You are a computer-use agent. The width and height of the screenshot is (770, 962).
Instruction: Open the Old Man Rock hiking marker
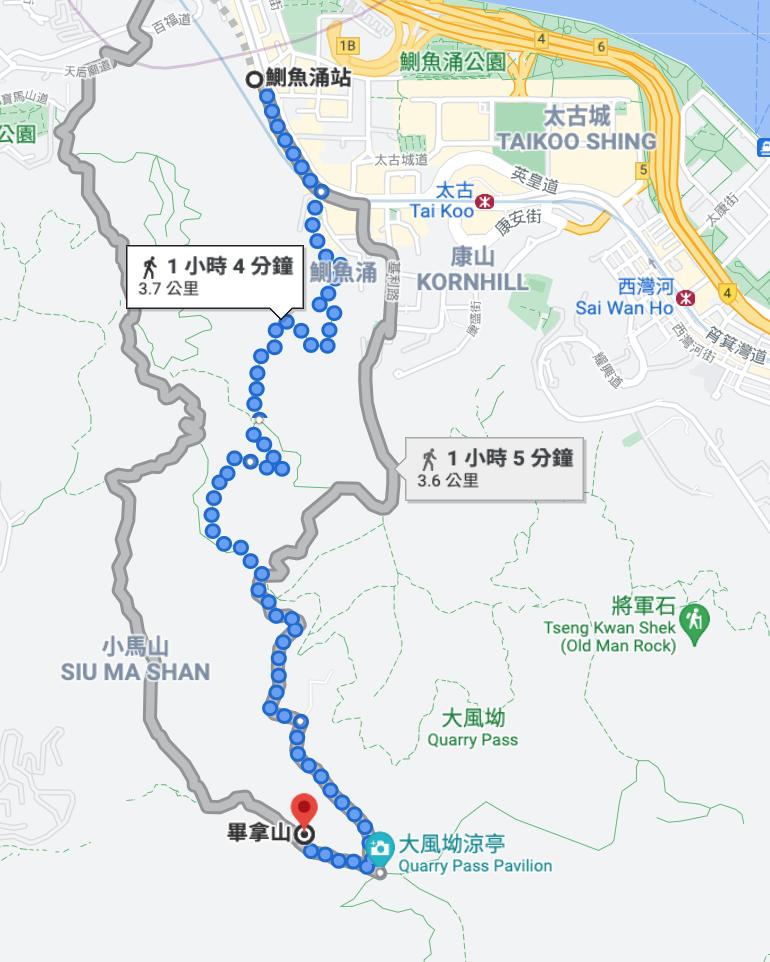[693, 621]
